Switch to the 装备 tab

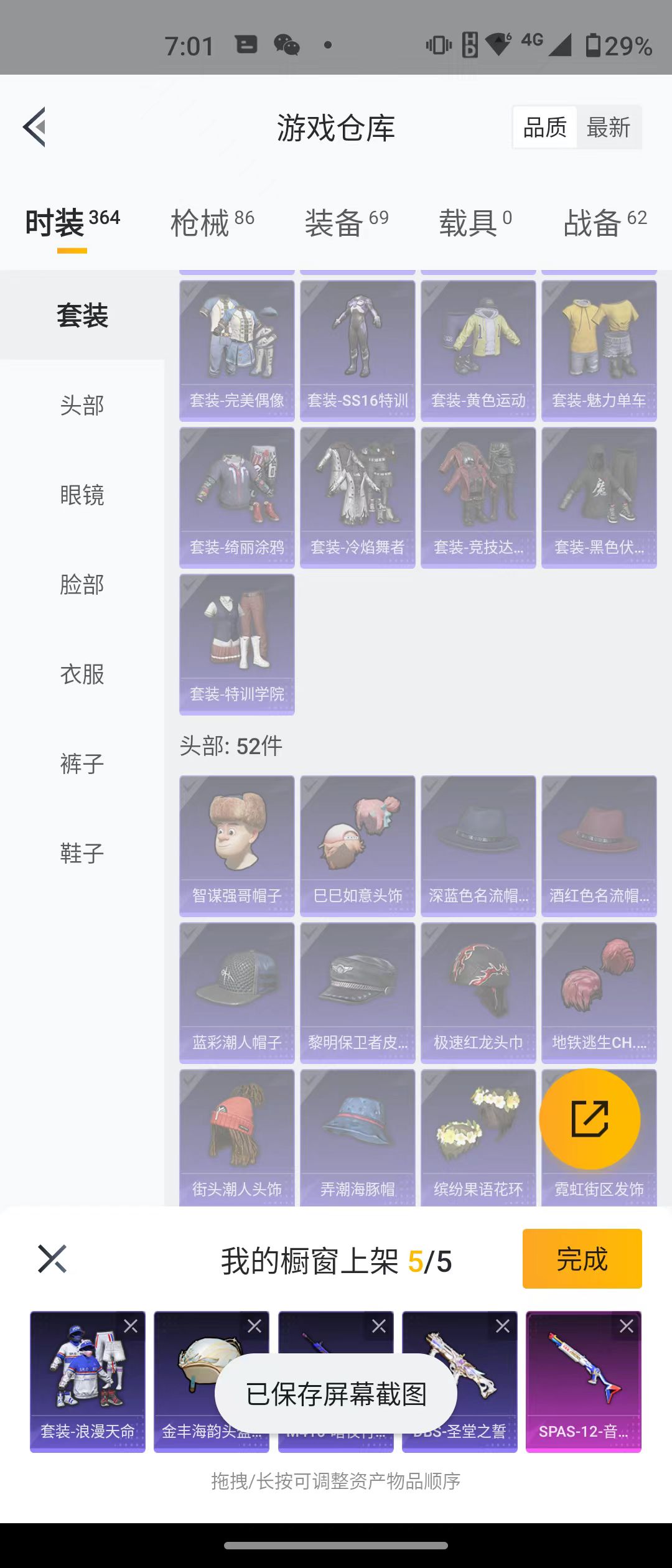[x=346, y=223]
